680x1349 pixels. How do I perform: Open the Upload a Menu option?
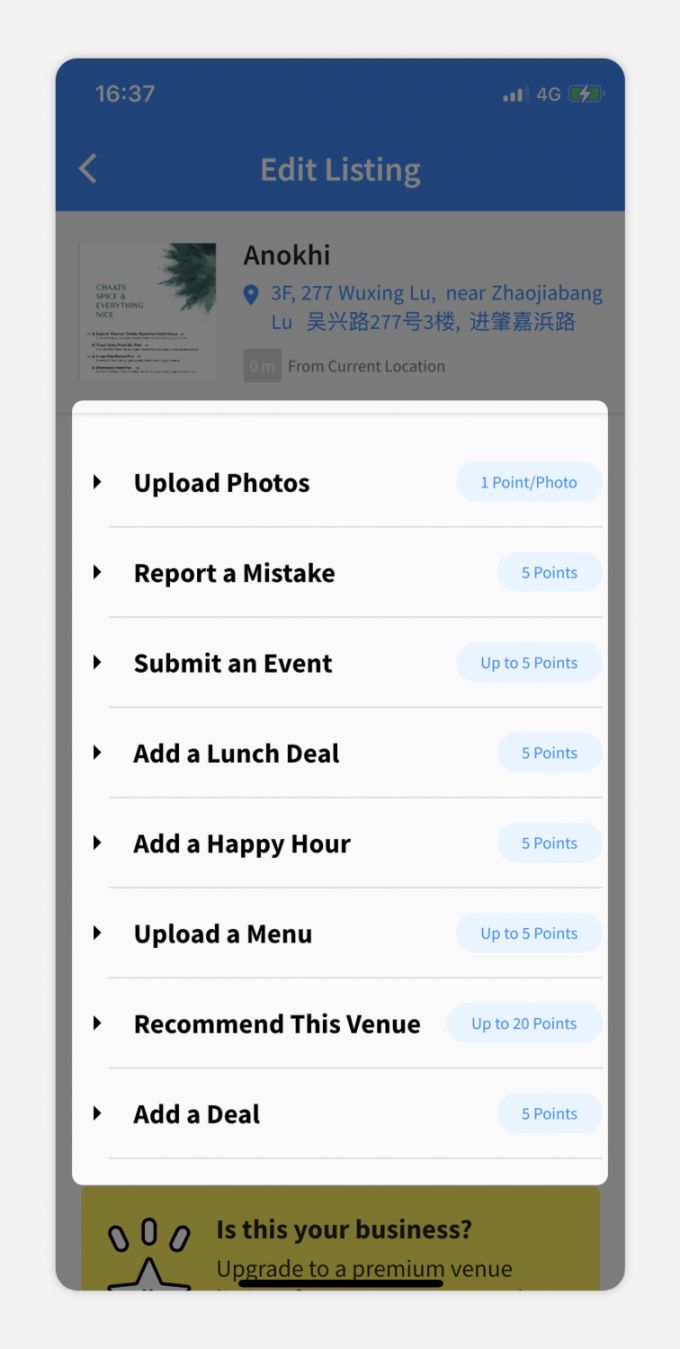[222, 933]
